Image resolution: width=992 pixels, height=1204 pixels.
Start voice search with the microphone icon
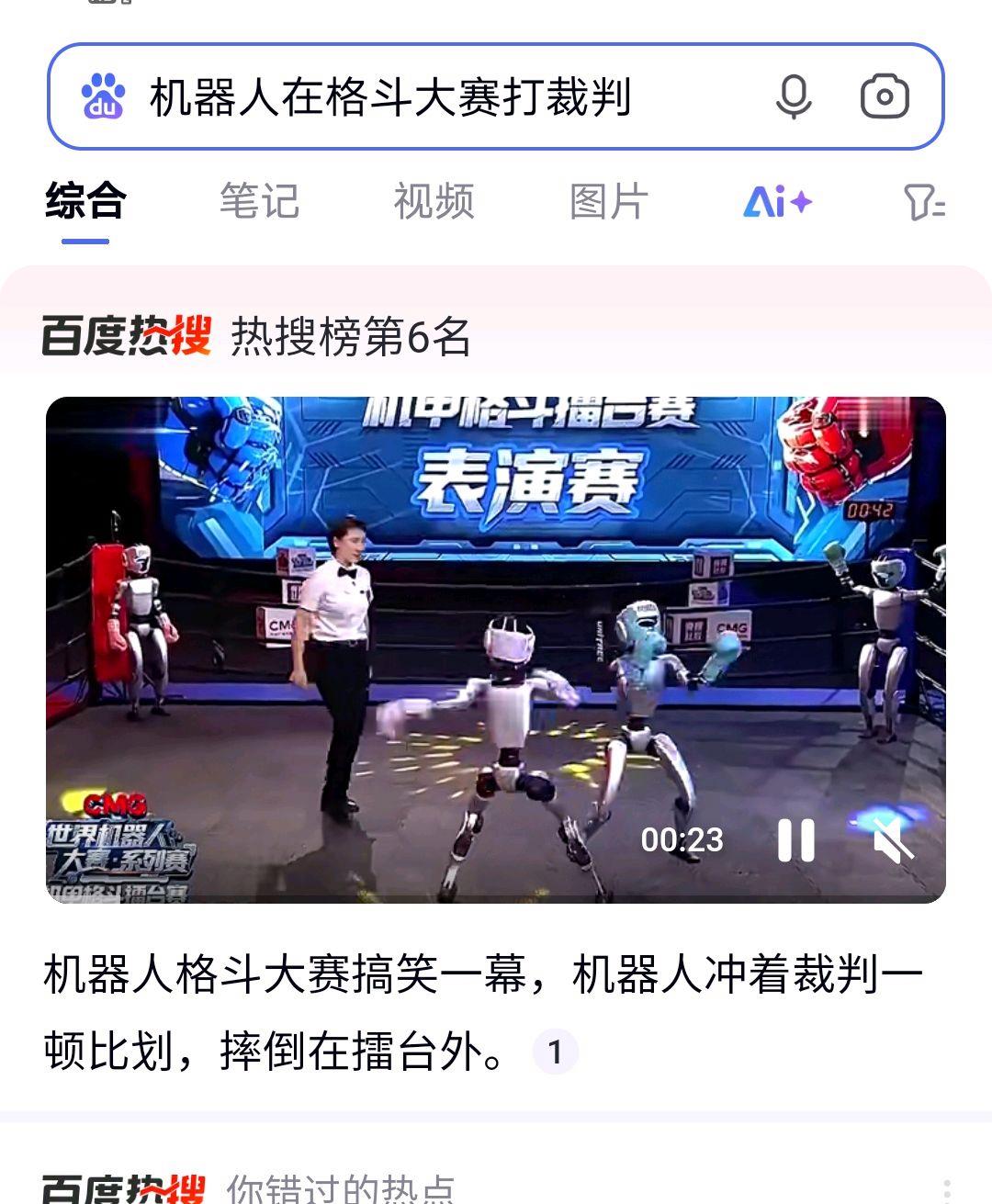tap(794, 97)
